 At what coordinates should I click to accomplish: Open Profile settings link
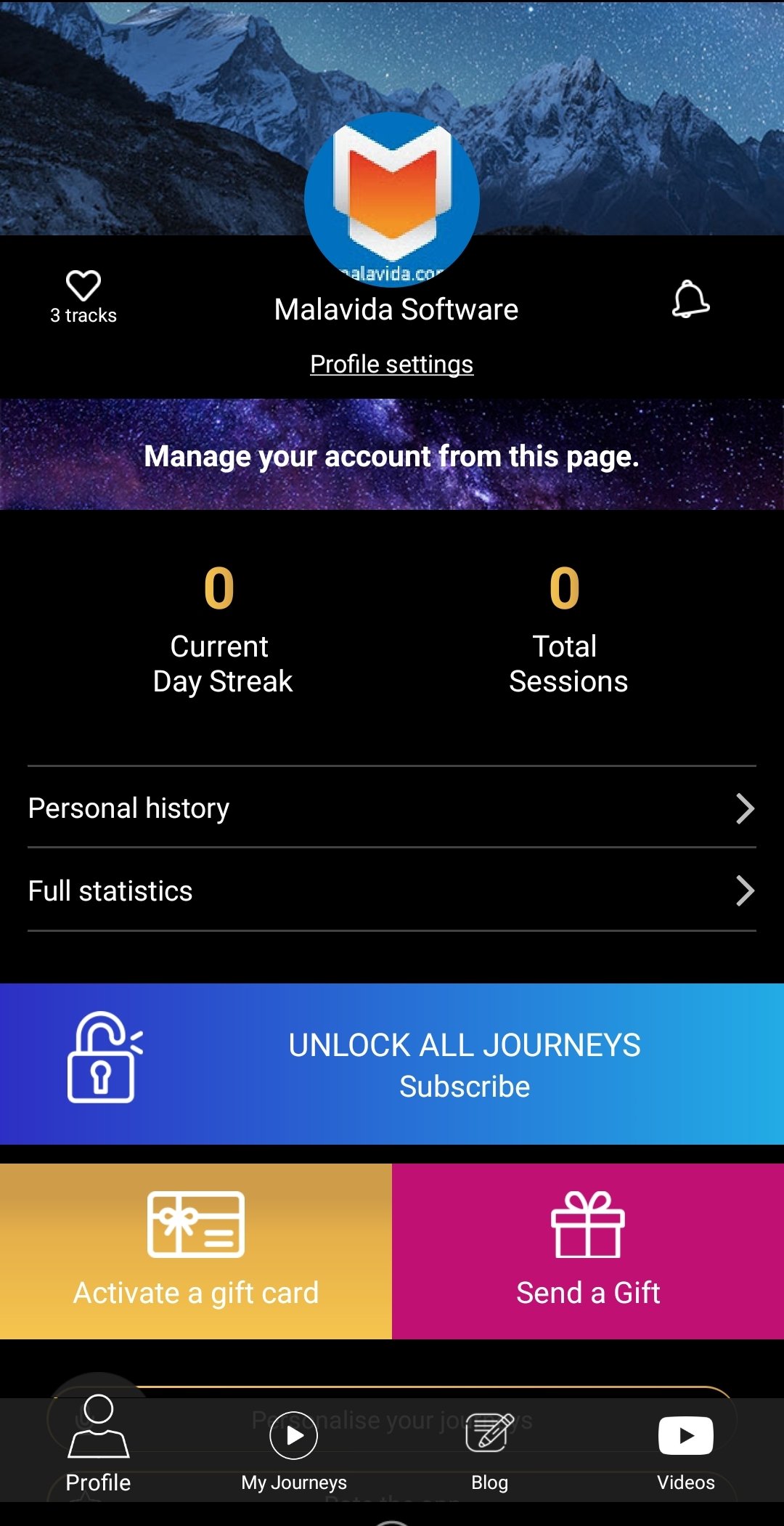tap(391, 364)
